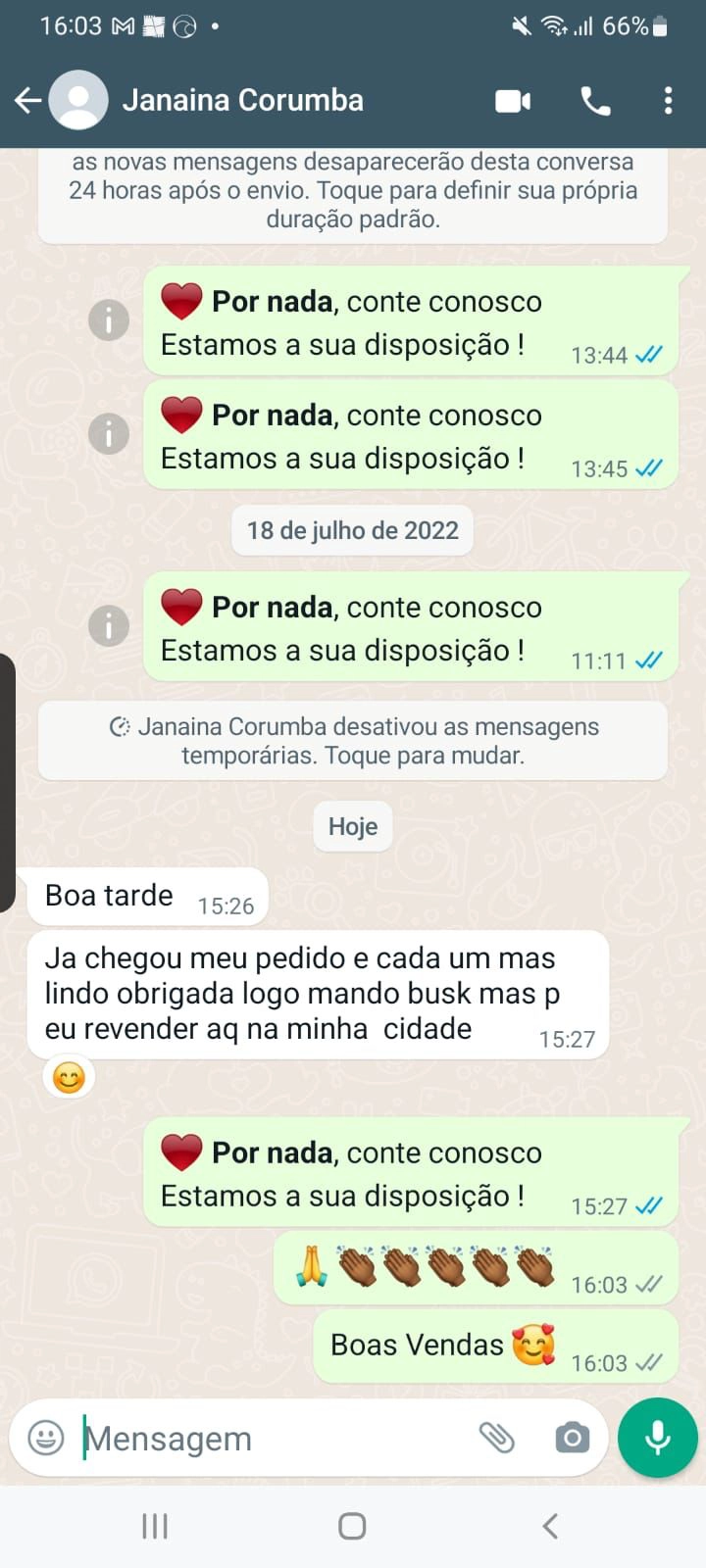Screen dimensions: 706x1568
Task: Go back to the chat list
Action: pyautogui.click(x=27, y=100)
